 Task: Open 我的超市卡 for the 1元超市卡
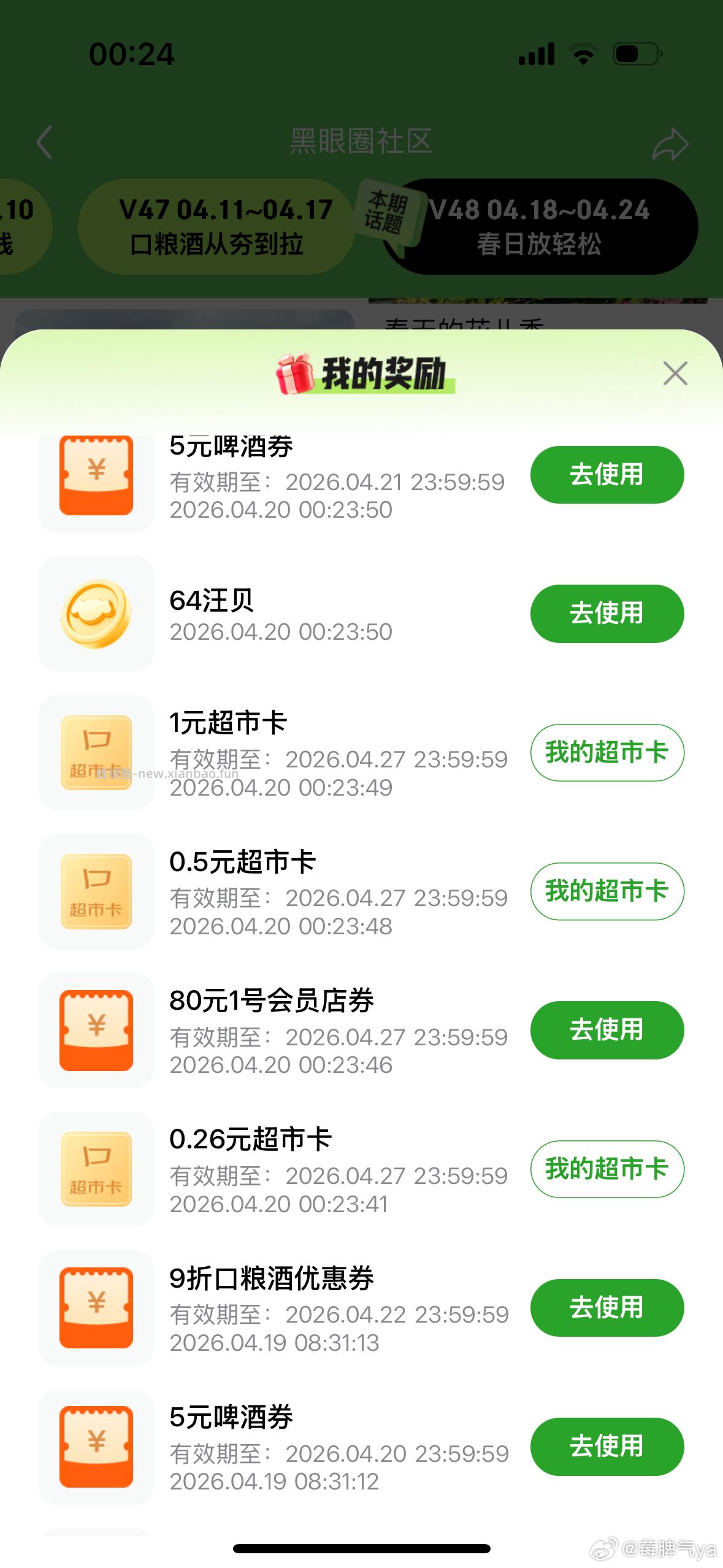606,753
